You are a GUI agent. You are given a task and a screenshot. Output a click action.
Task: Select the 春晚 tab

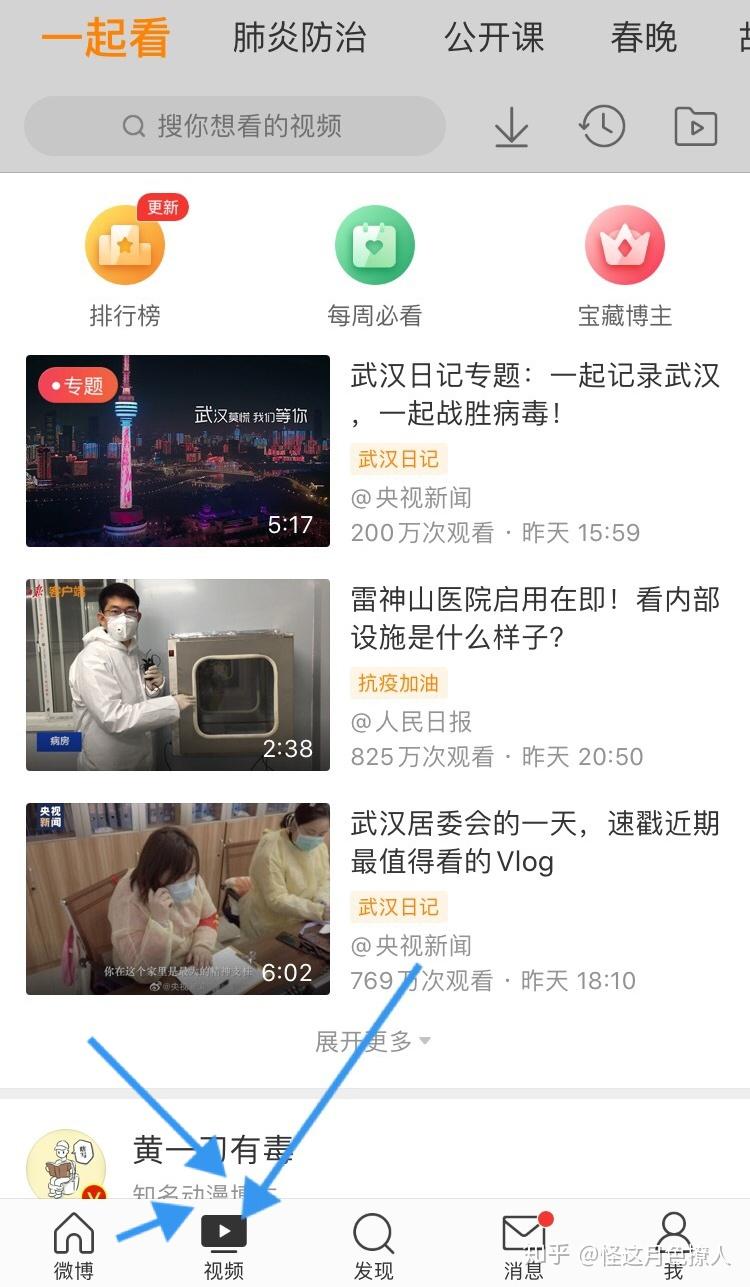[643, 38]
